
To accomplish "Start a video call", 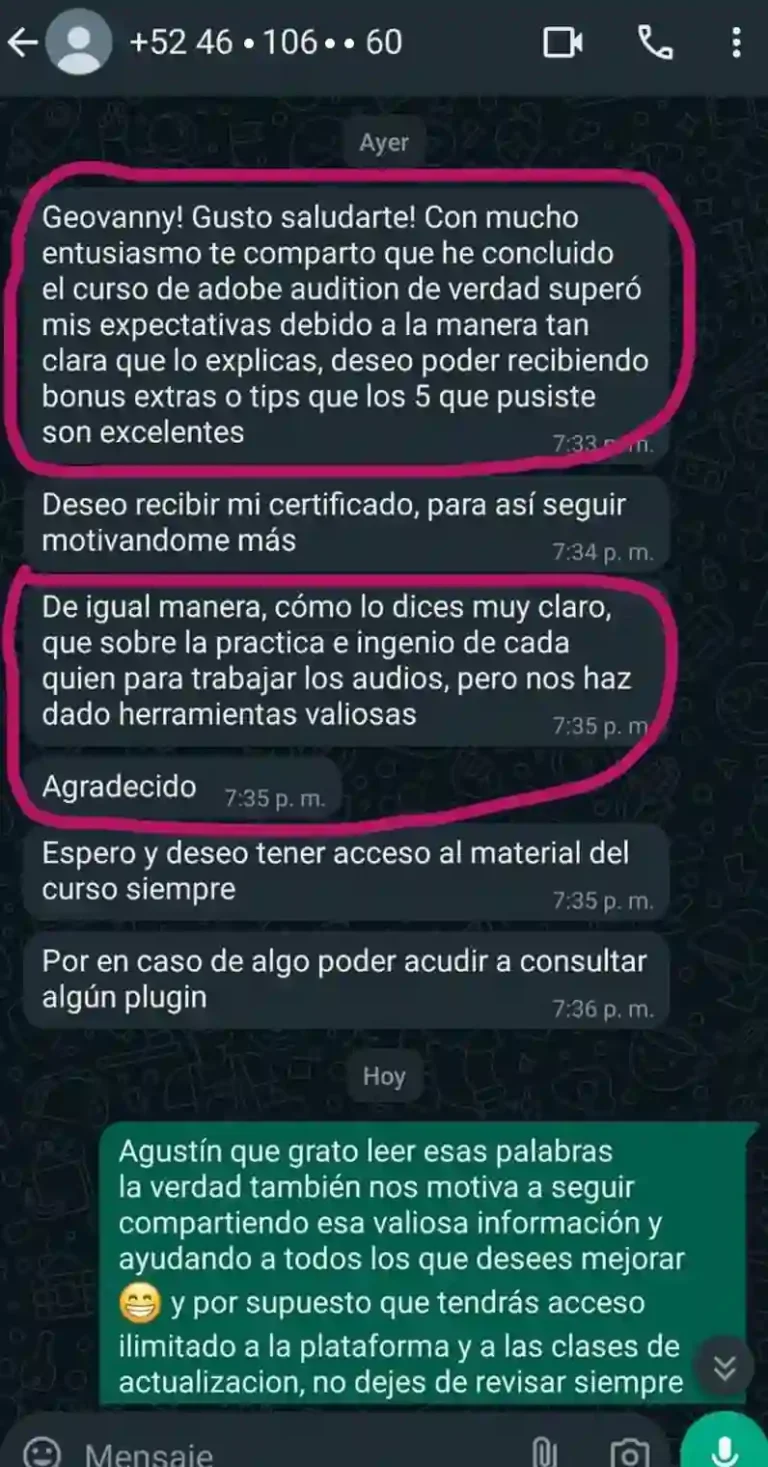I will click(x=563, y=43).
